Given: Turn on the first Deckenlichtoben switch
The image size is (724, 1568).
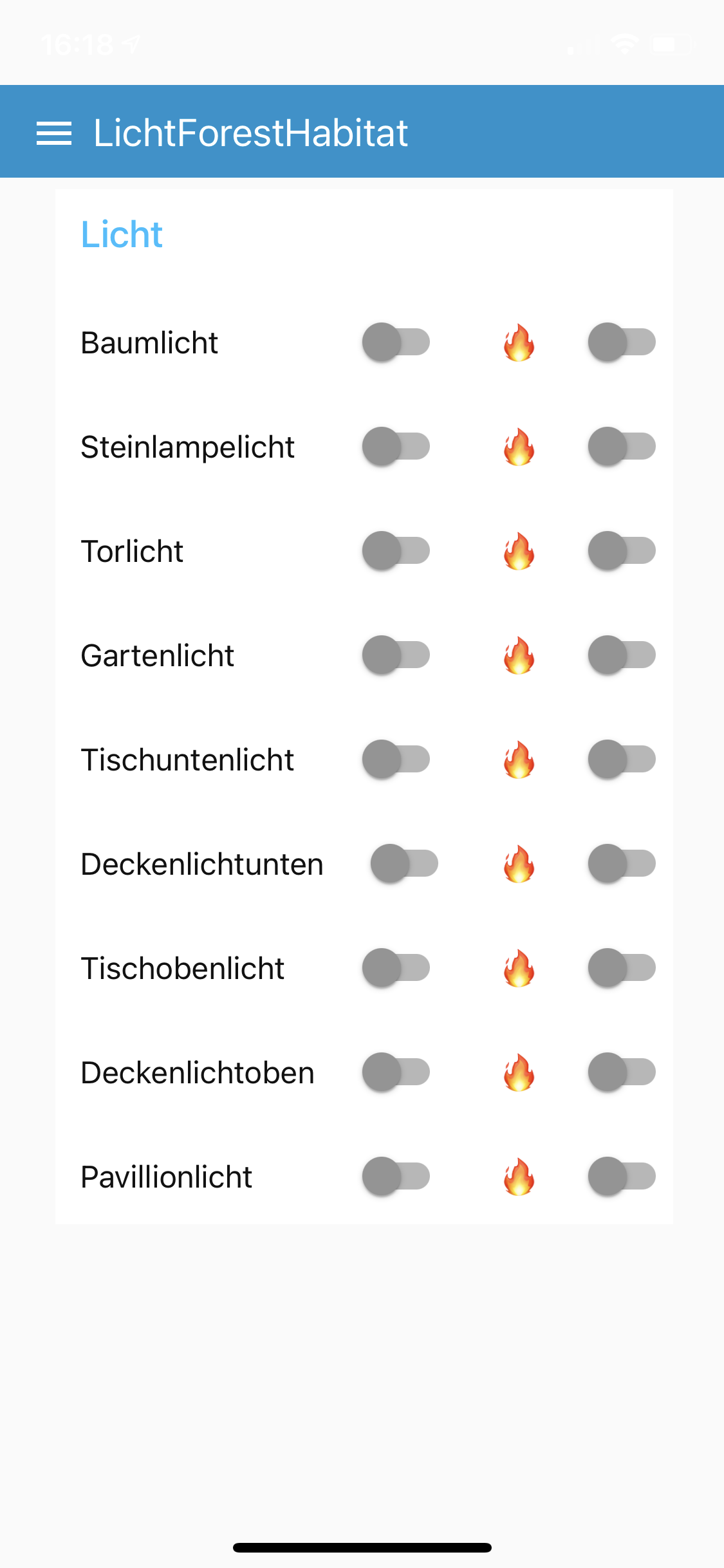Looking at the screenshot, I should click(x=396, y=1072).
